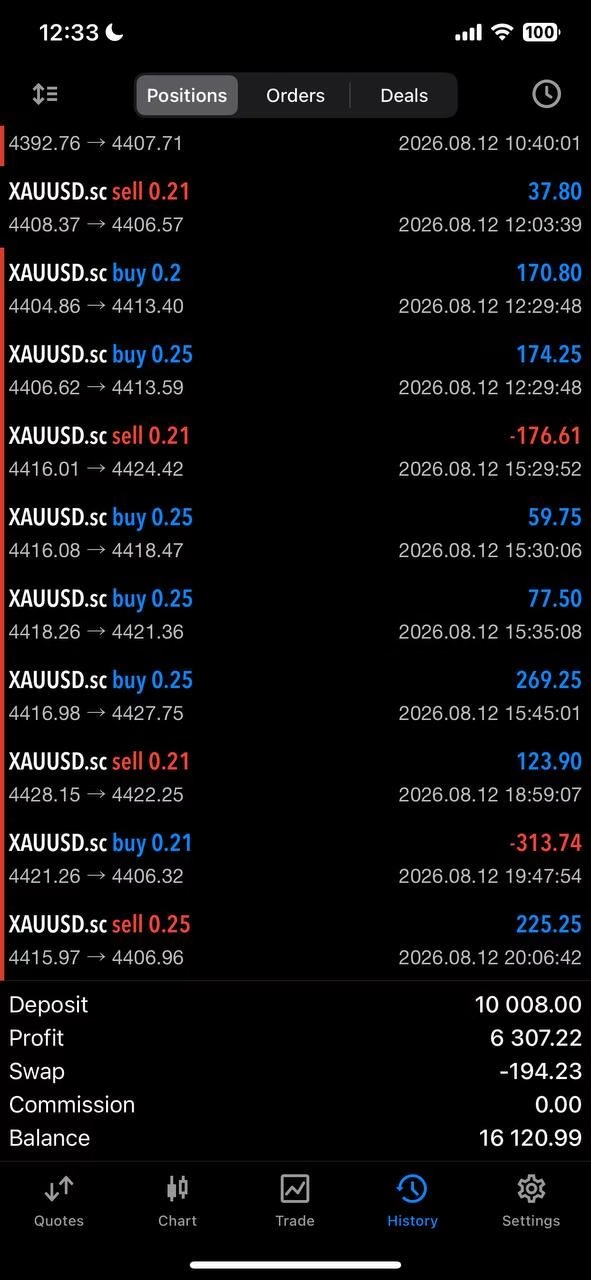Screen dimensions: 591x1280
Task: Expand the buy 0.25 position with profit 59.75
Action: click(x=295, y=533)
